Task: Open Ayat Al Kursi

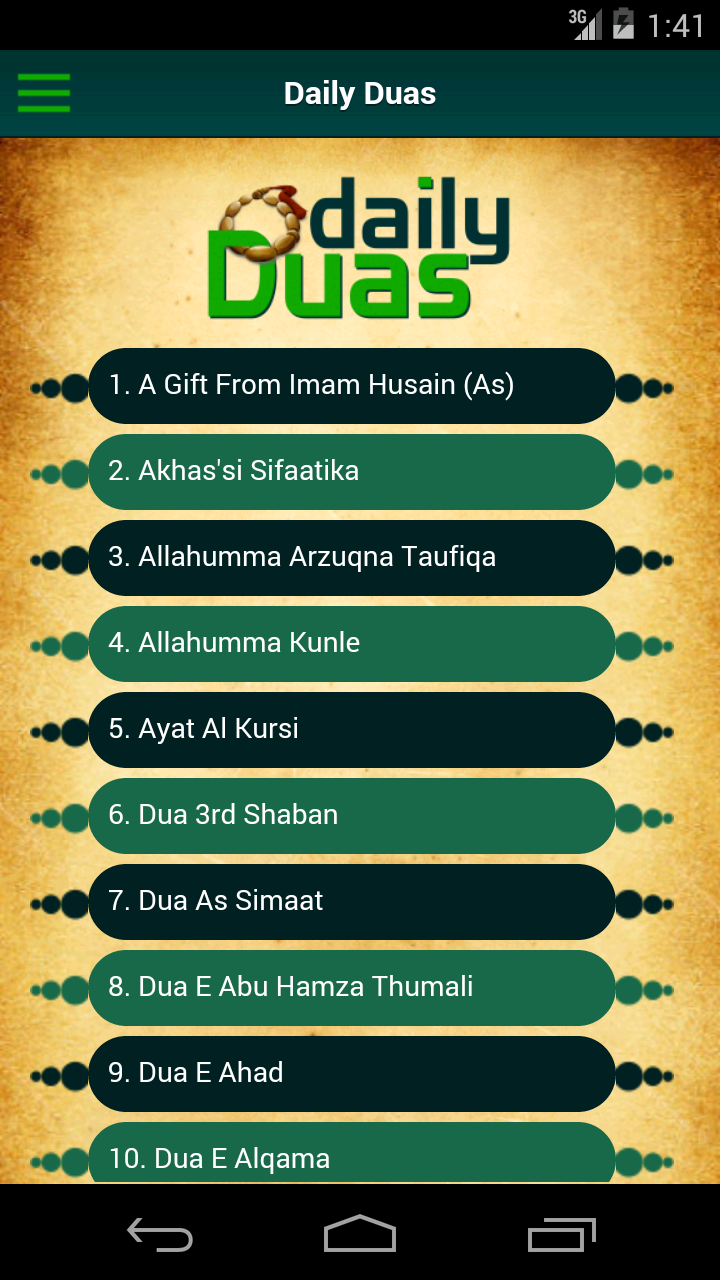Action: 351,730
